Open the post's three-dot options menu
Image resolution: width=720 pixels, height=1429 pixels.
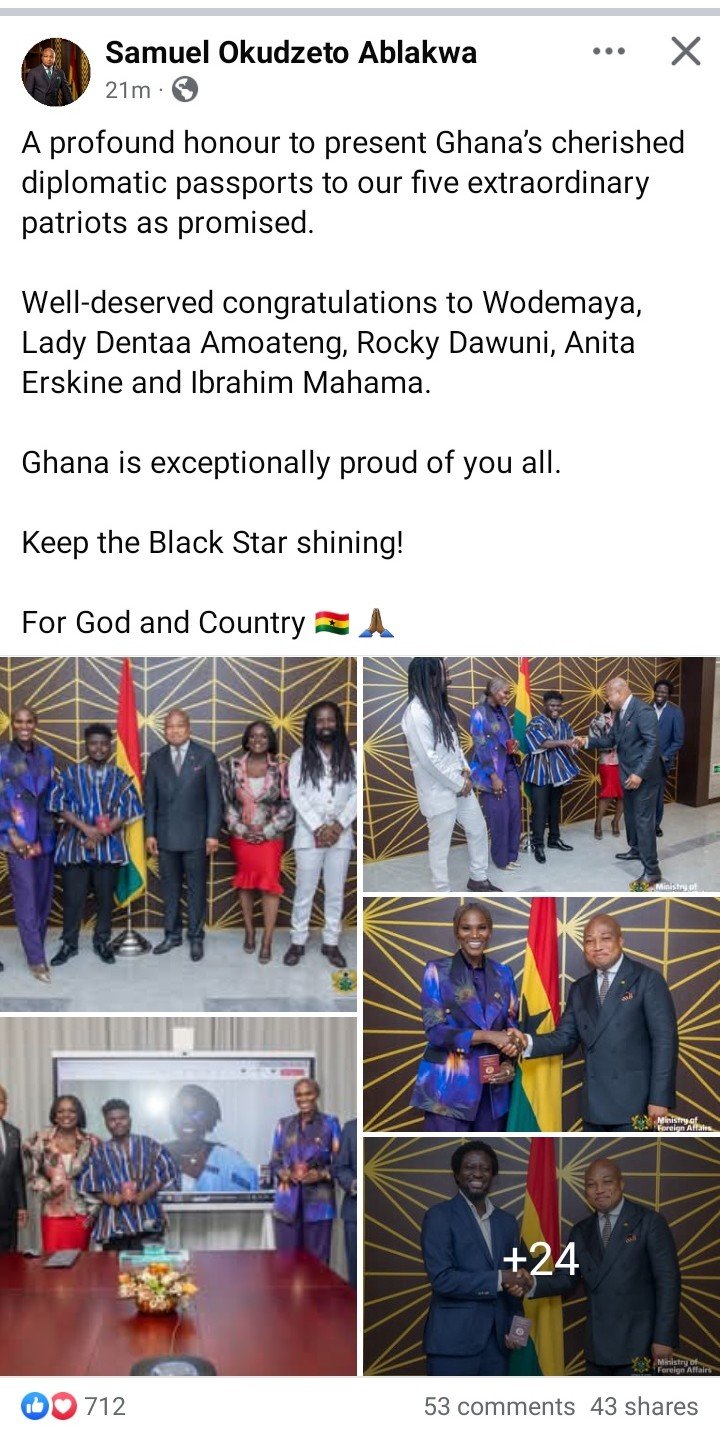608,51
